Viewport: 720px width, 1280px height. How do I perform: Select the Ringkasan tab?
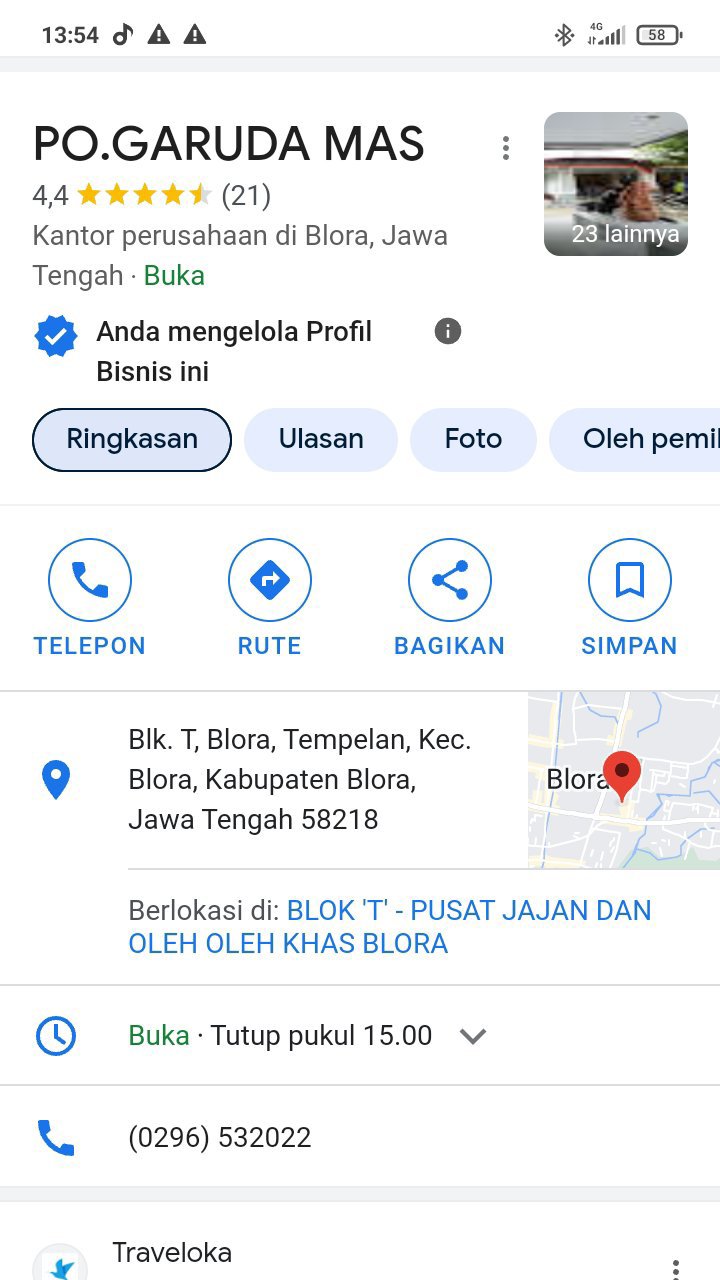[132, 439]
